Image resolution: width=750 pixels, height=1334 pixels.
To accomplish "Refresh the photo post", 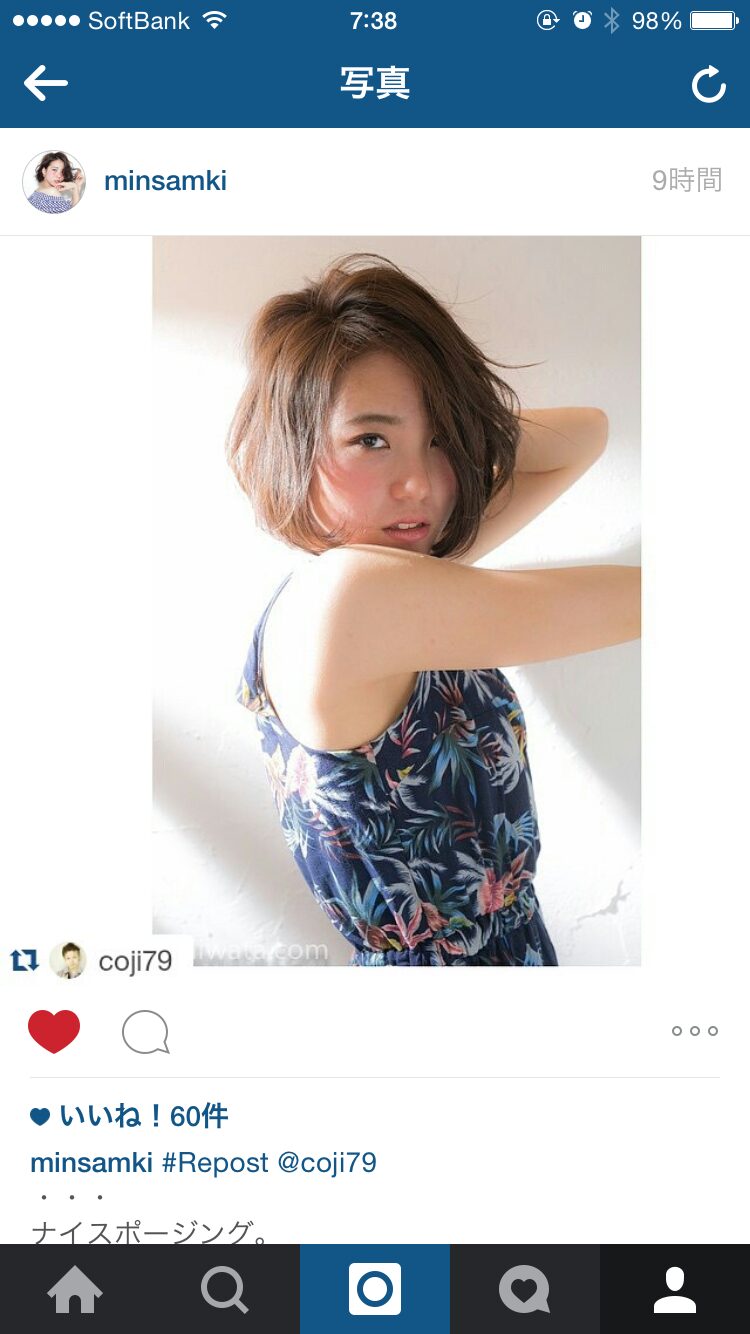I will 708,85.
